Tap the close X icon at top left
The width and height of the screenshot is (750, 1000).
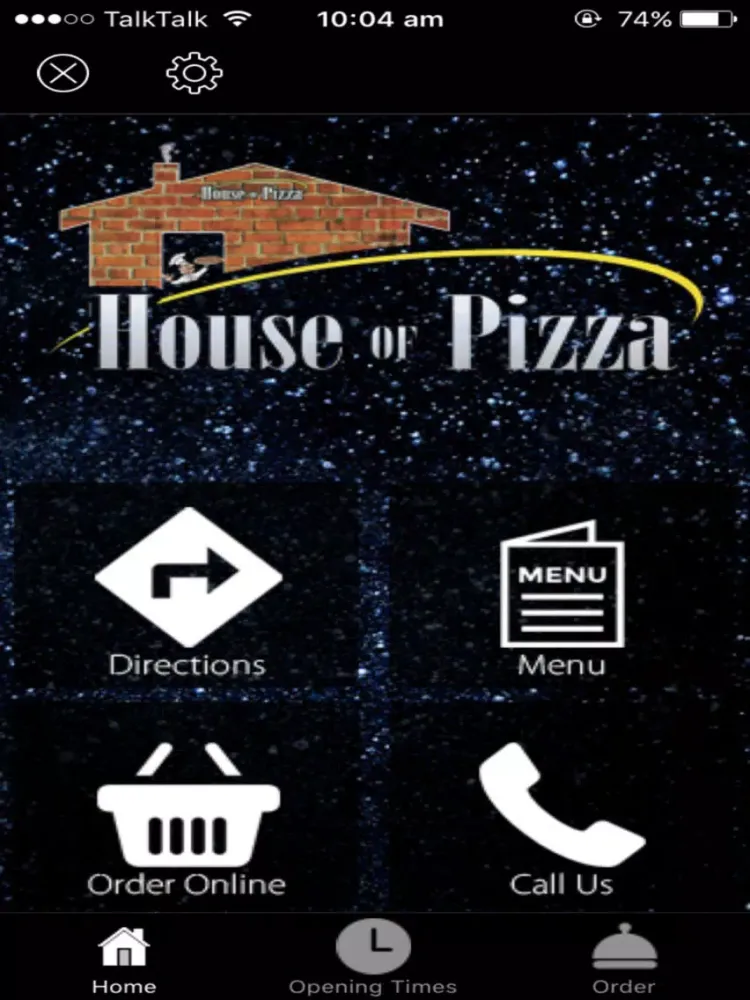[63, 72]
